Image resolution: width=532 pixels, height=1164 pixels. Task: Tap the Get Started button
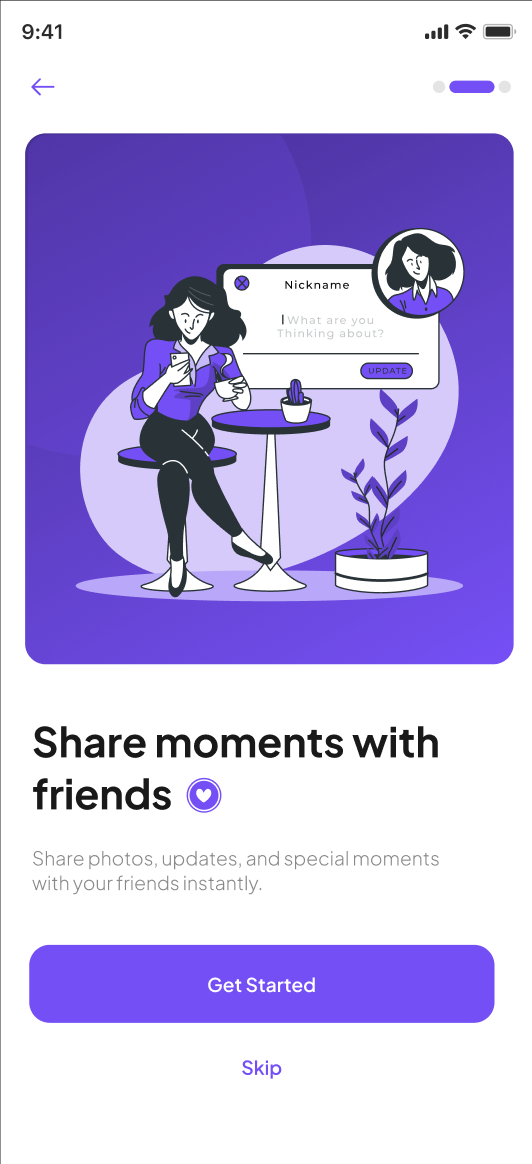(x=261, y=984)
